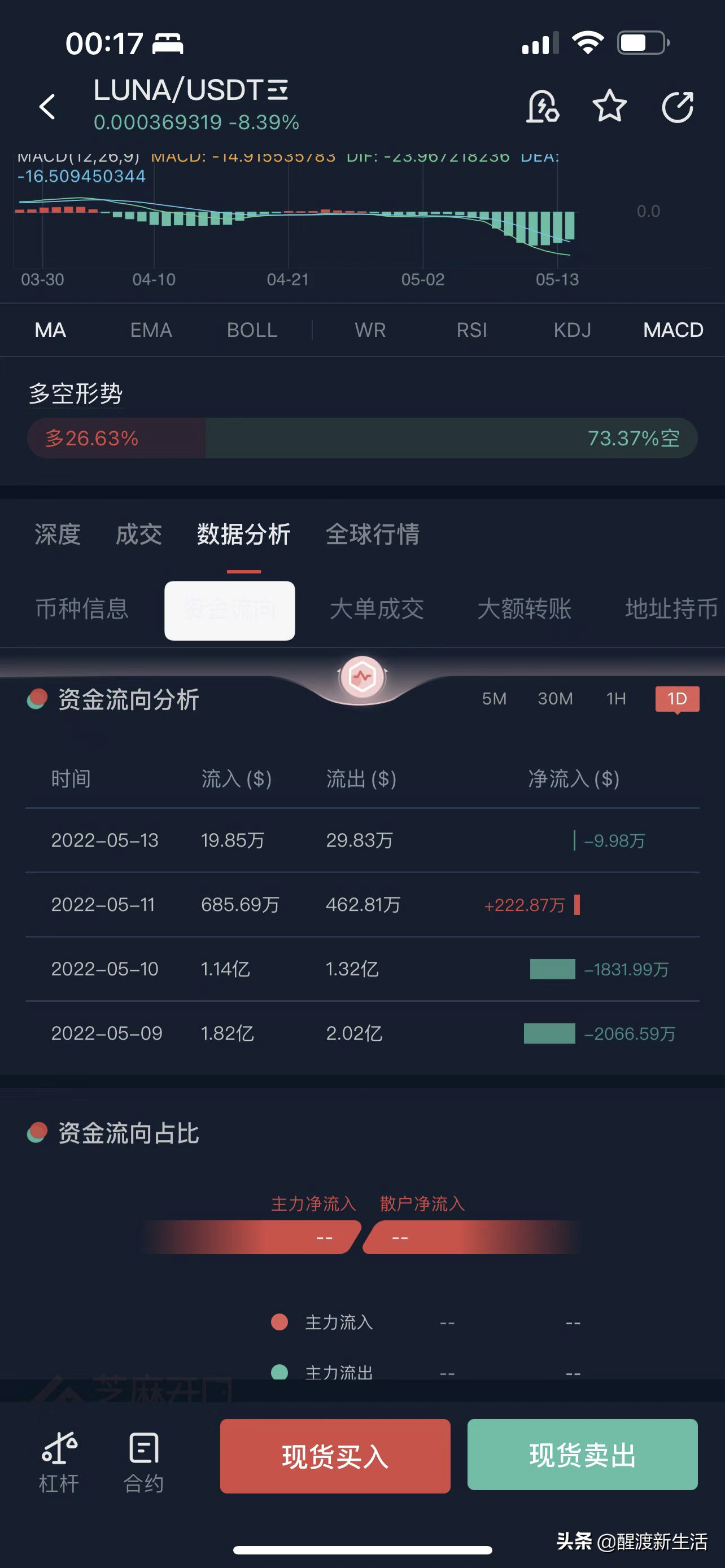Open the 深度 tab

pos(58,535)
